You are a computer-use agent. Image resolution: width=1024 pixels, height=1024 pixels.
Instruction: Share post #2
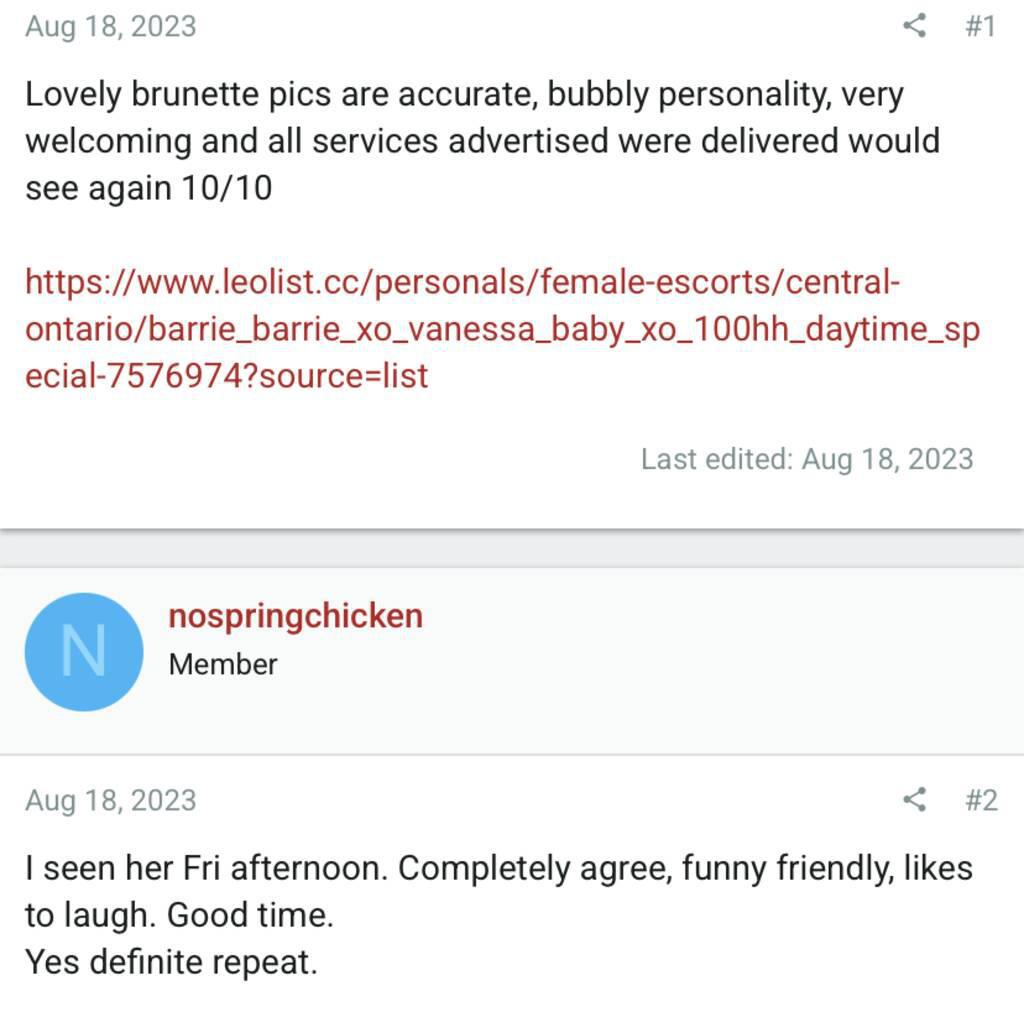(914, 799)
